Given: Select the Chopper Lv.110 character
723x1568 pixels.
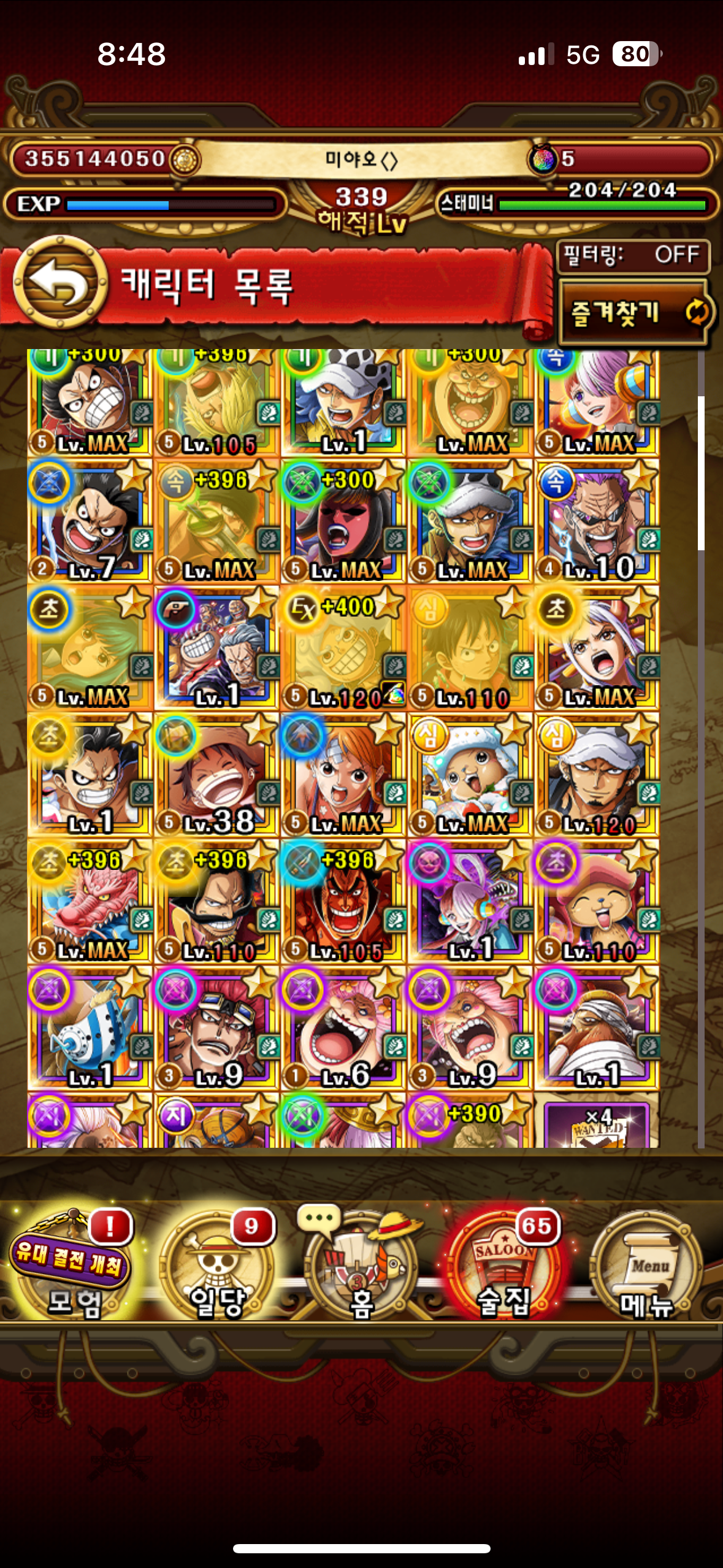Looking at the screenshot, I should (x=597, y=901).
